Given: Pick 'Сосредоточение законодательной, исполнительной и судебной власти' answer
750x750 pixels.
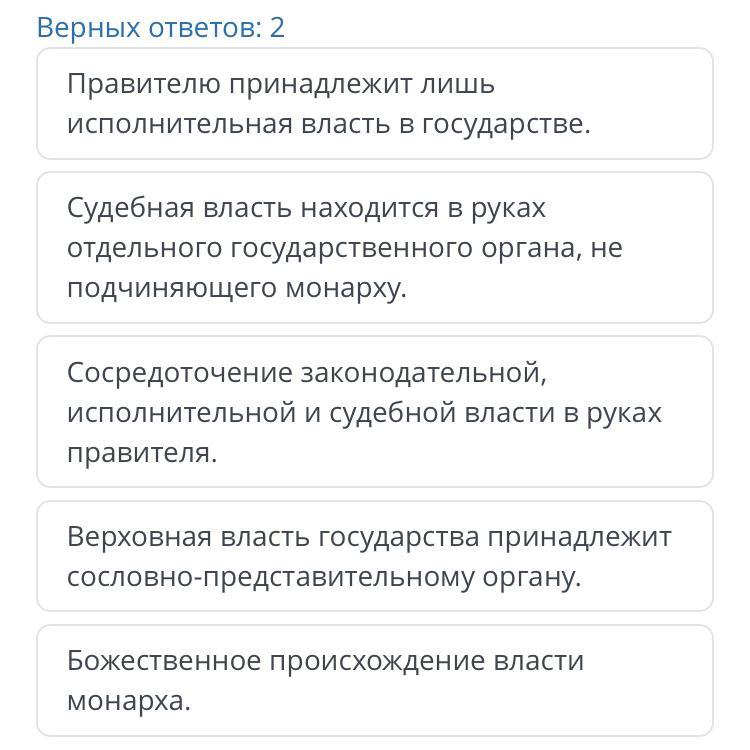Looking at the screenshot, I should (375, 412).
